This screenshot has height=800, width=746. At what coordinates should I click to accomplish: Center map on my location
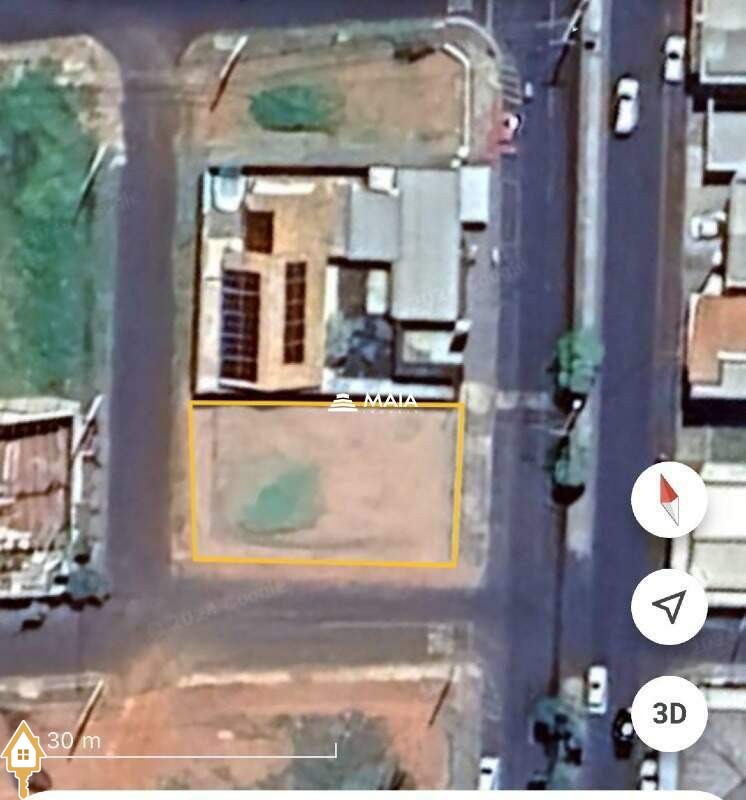point(669,606)
